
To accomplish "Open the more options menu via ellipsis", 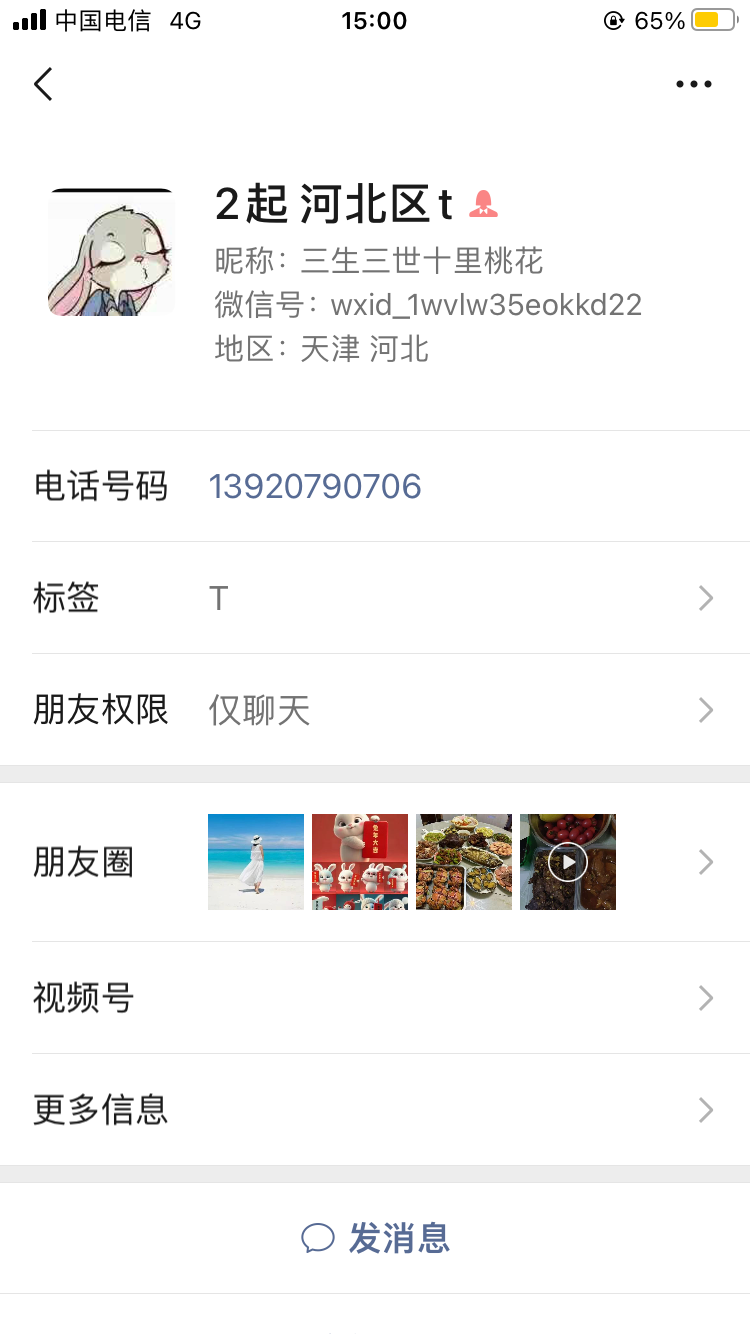I will [x=694, y=84].
